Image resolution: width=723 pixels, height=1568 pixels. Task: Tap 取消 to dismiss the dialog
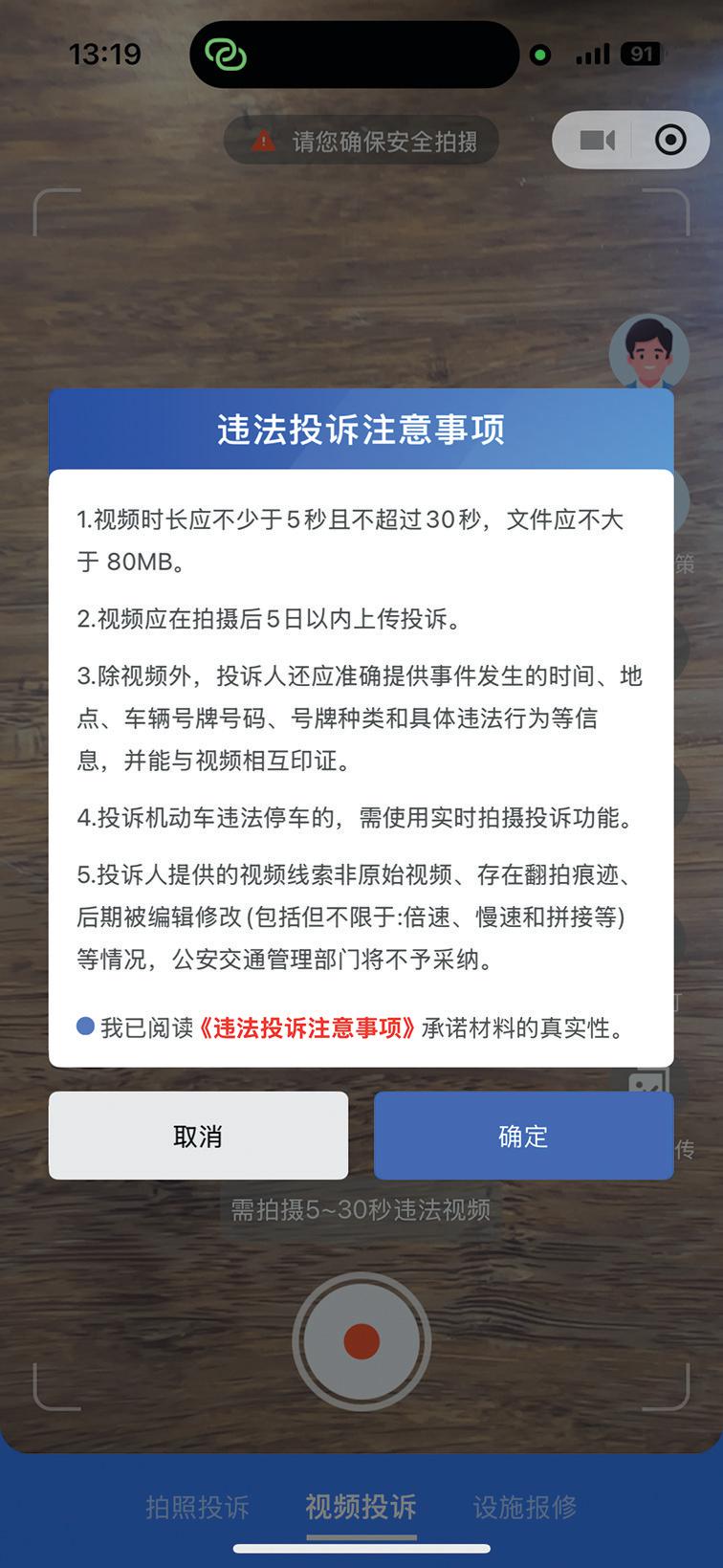pyautogui.click(x=198, y=1136)
